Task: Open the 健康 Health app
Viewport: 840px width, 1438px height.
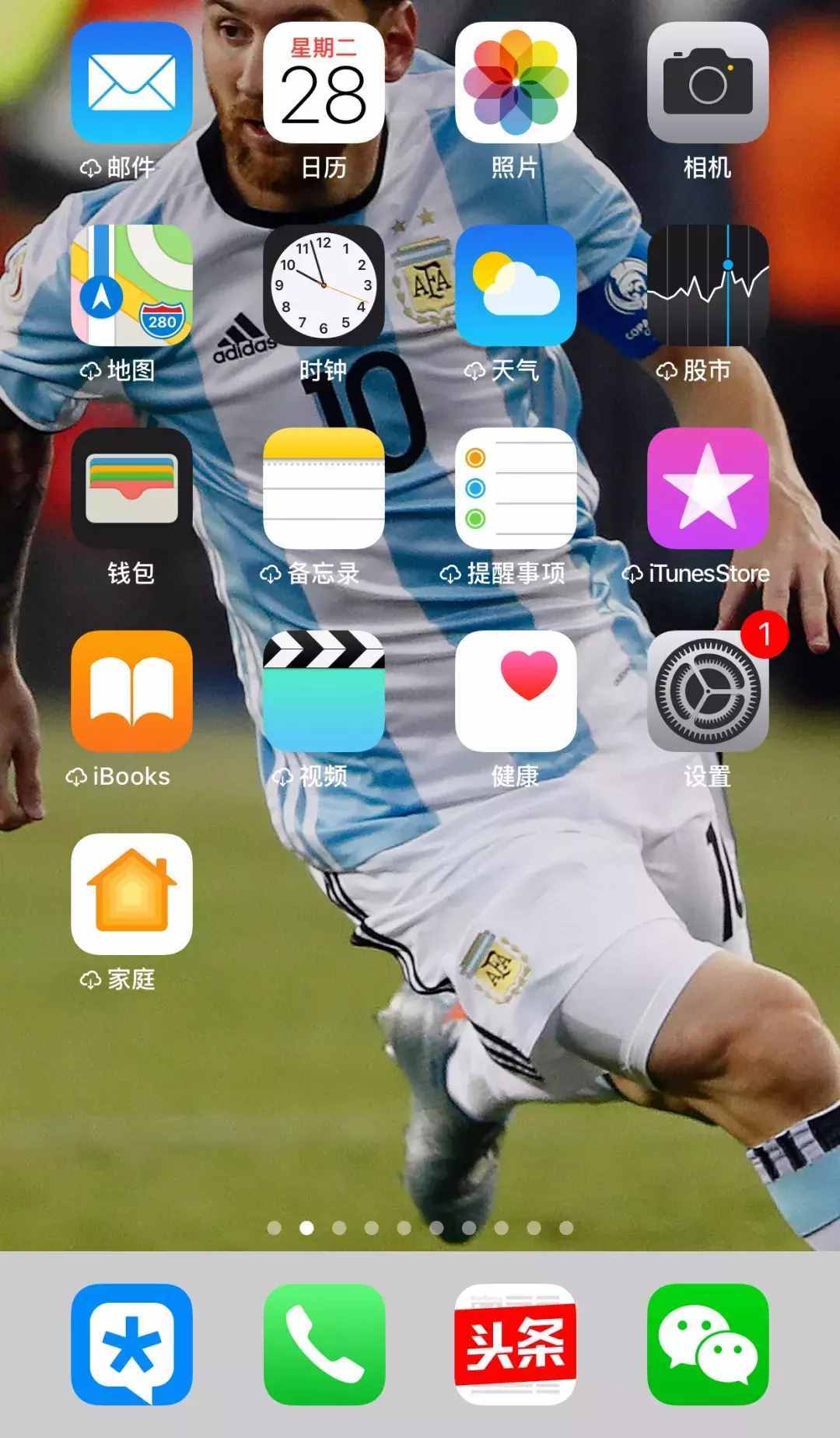Action: point(516,691)
